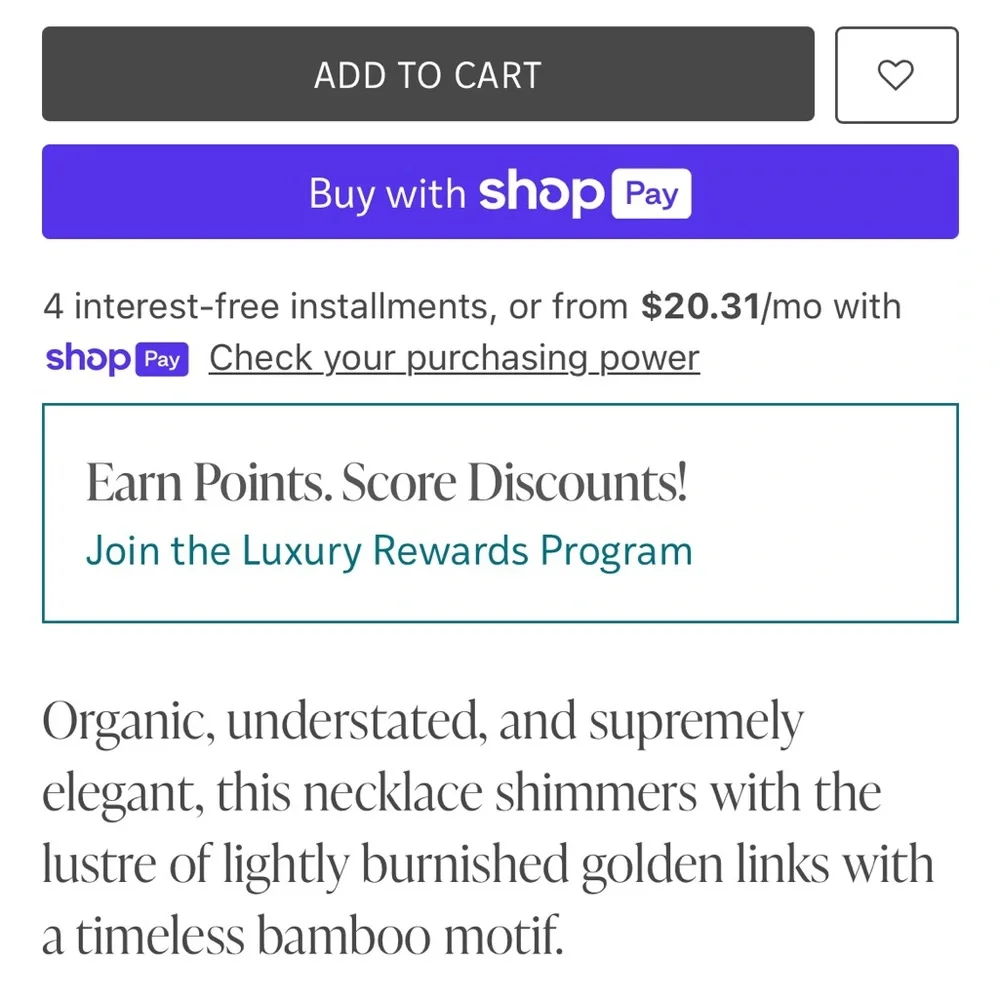The width and height of the screenshot is (1000, 1000).
Task: Join the Luxury Rewards Program
Action: coord(388,551)
